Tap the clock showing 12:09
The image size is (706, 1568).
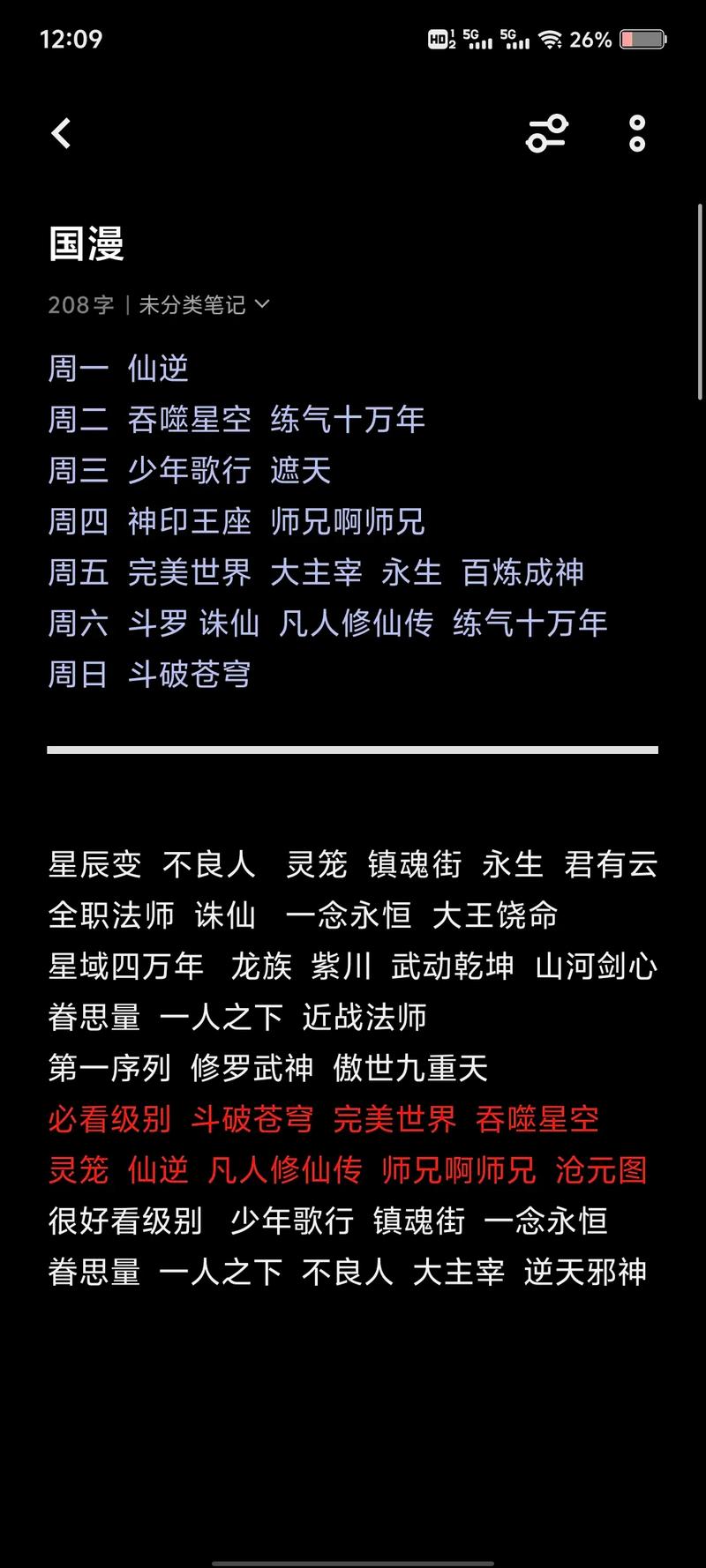tap(71, 39)
